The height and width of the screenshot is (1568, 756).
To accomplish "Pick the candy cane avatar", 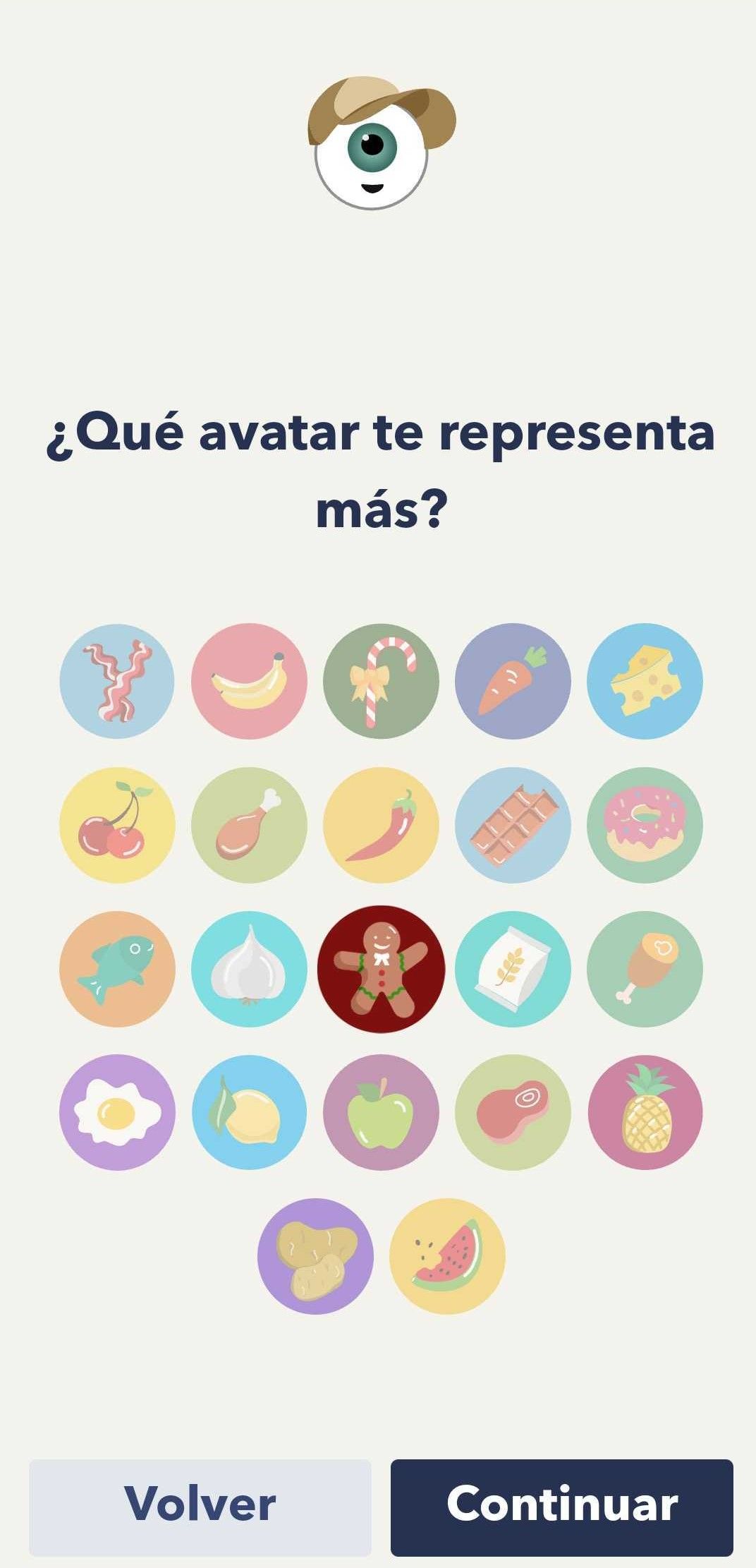I will pyautogui.click(x=381, y=681).
